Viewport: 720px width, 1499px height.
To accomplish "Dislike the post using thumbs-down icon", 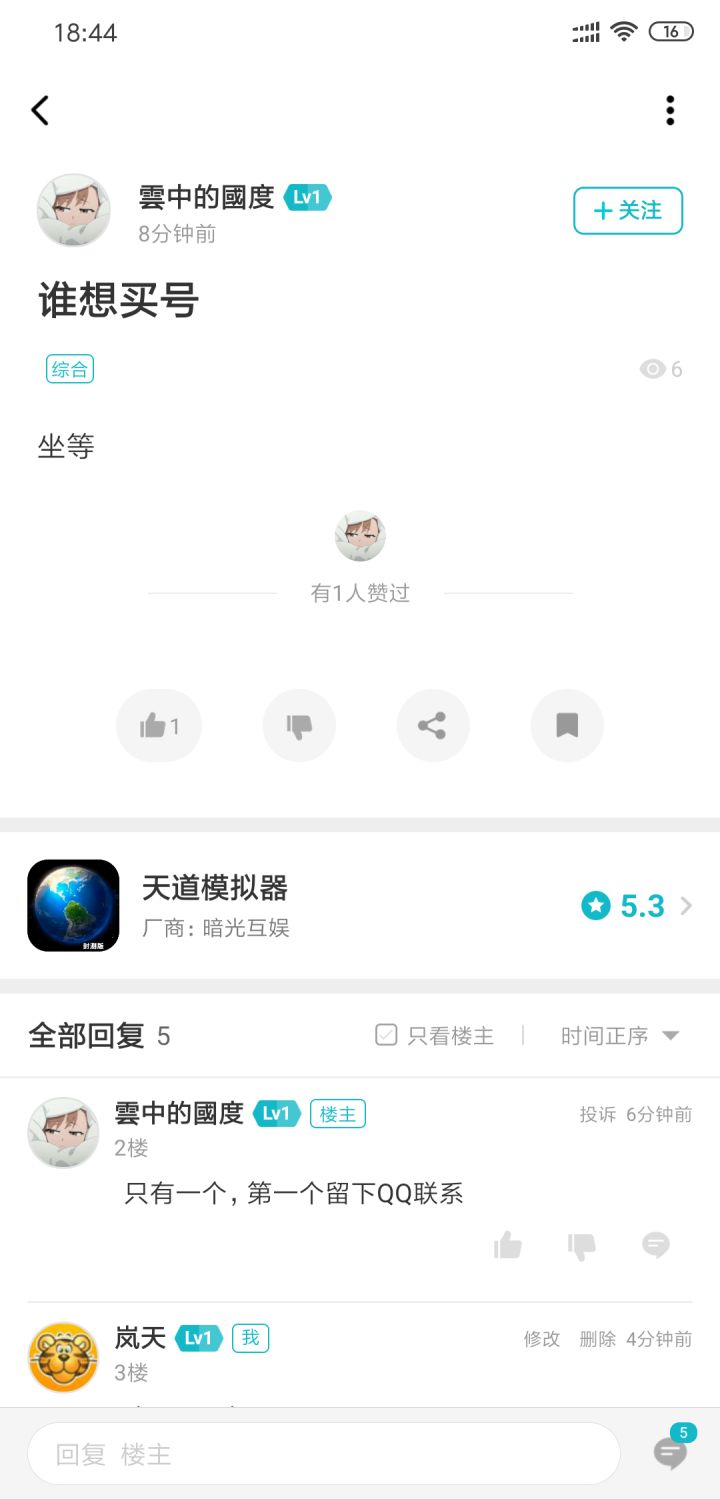I will click(x=299, y=725).
